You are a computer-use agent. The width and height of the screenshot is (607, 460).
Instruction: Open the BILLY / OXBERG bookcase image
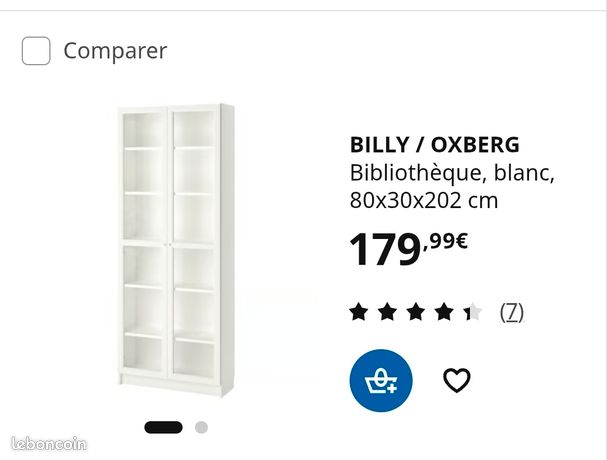point(176,250)
